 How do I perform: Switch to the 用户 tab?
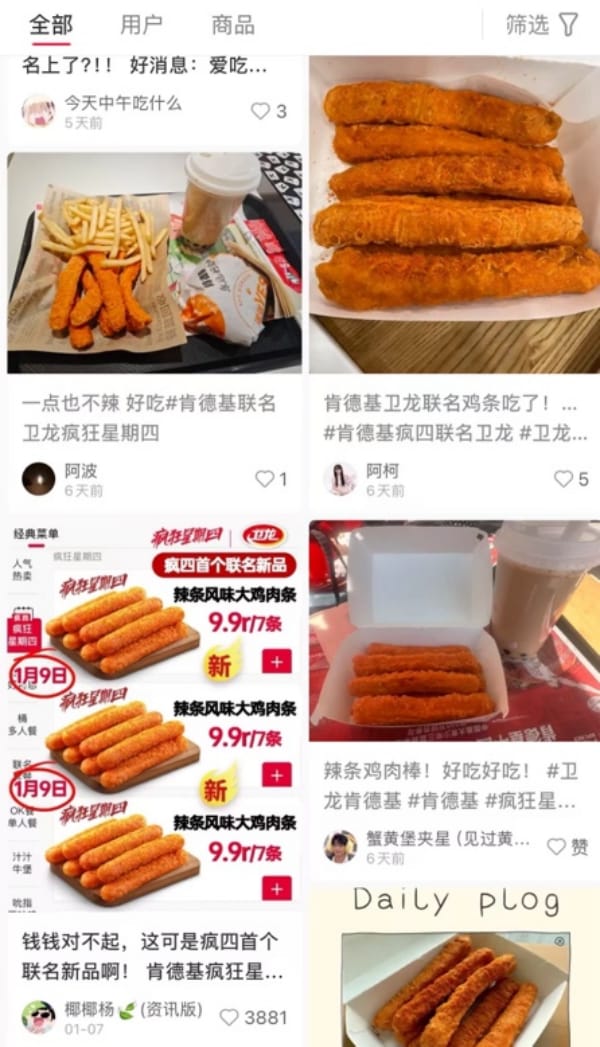tap(141, 25)
